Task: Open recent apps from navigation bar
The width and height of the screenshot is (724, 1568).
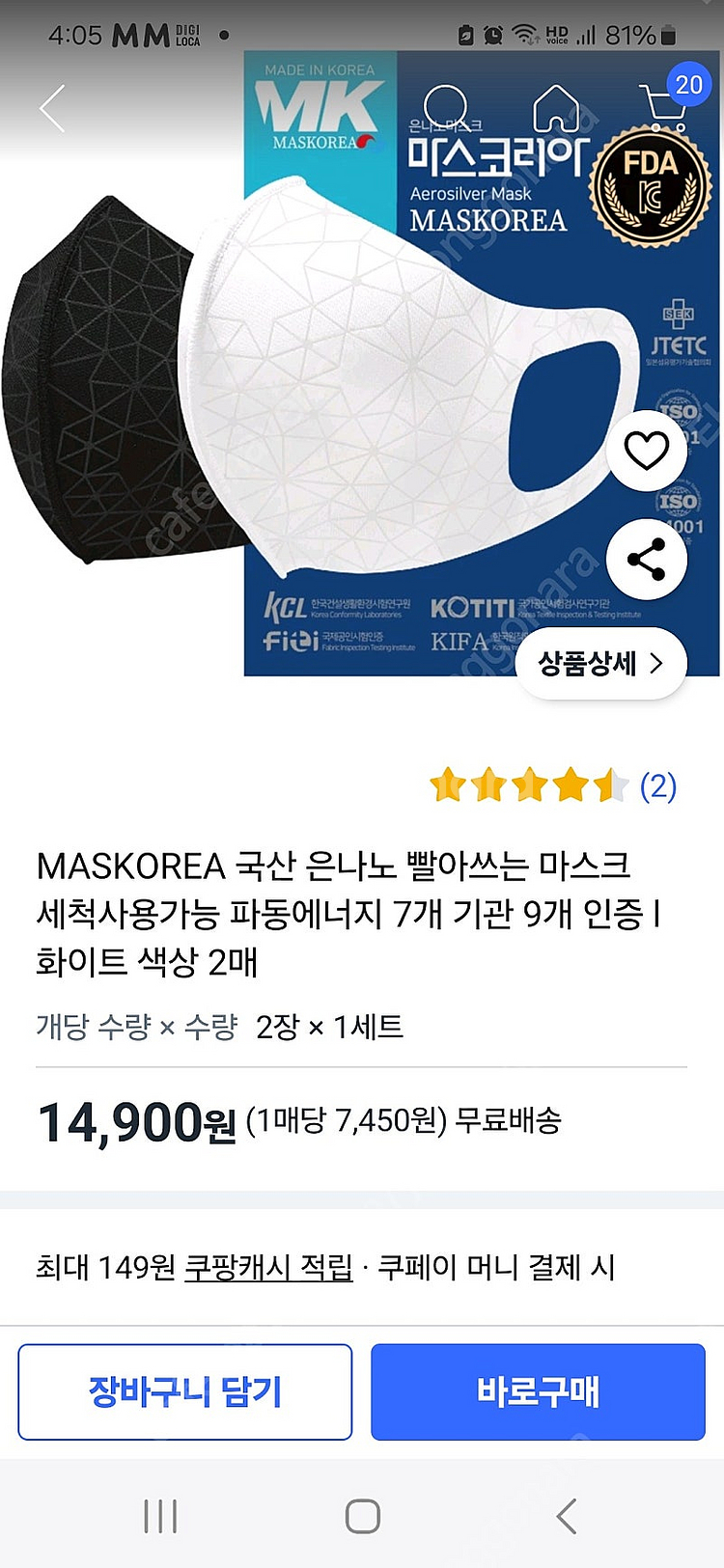Action: click(x=160, y=1516)
